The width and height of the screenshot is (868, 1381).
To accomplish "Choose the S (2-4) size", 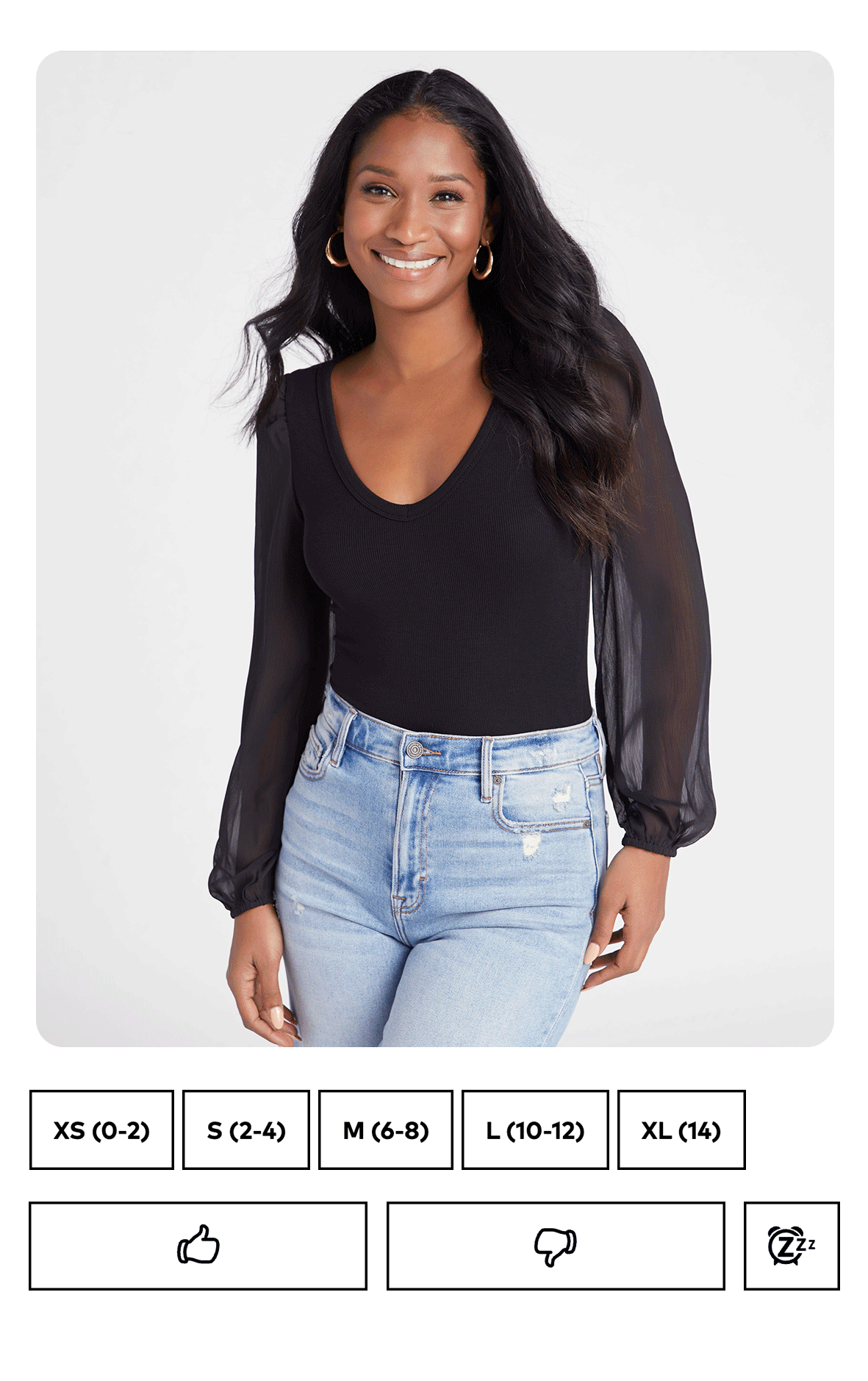I will (245, 1130).
